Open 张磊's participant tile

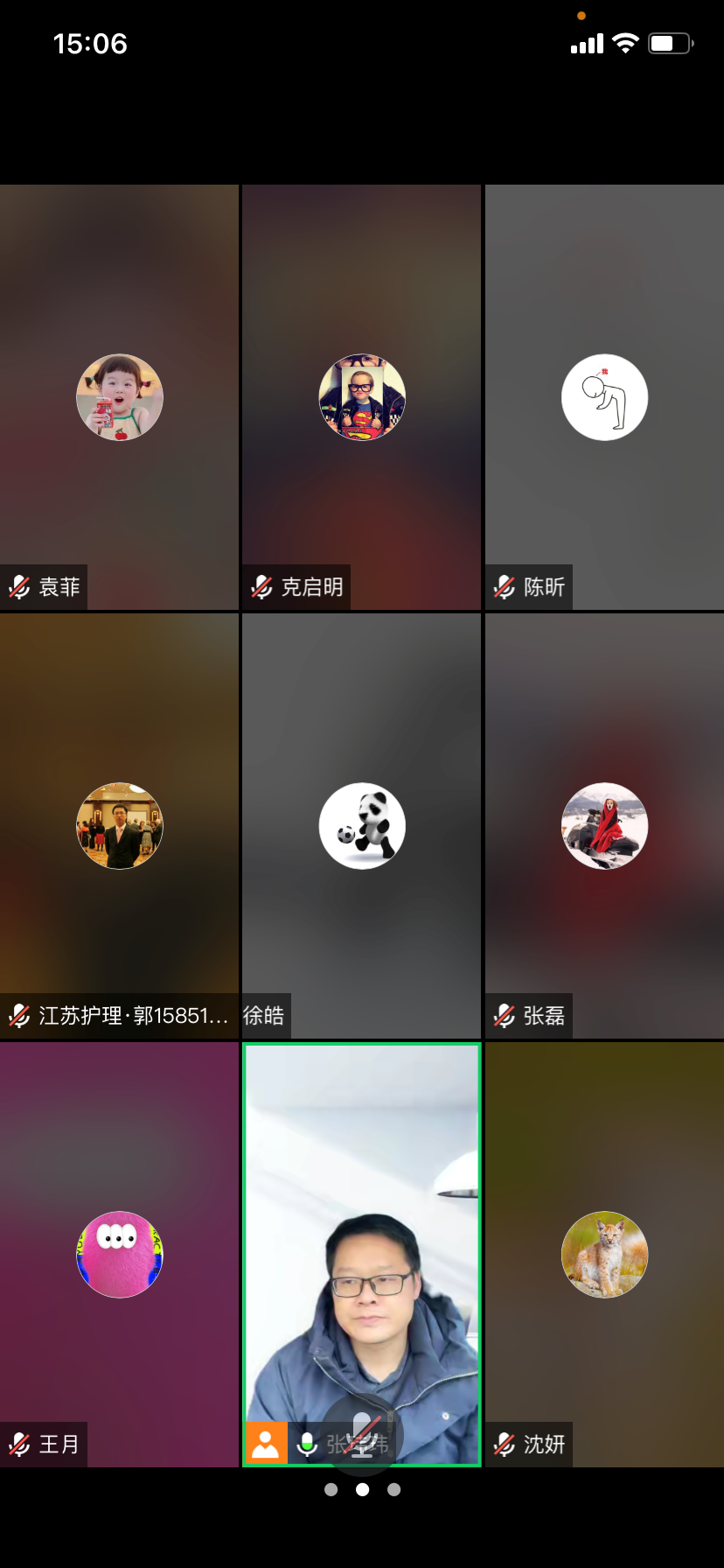(x=604, y=826)
